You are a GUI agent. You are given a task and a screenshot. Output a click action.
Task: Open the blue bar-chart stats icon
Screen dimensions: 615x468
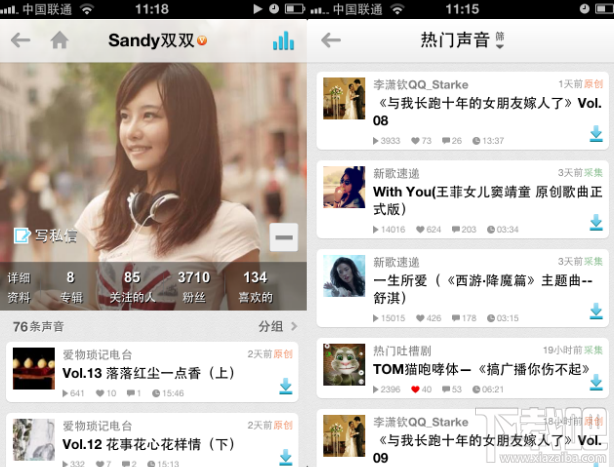(x=283, y=41)
